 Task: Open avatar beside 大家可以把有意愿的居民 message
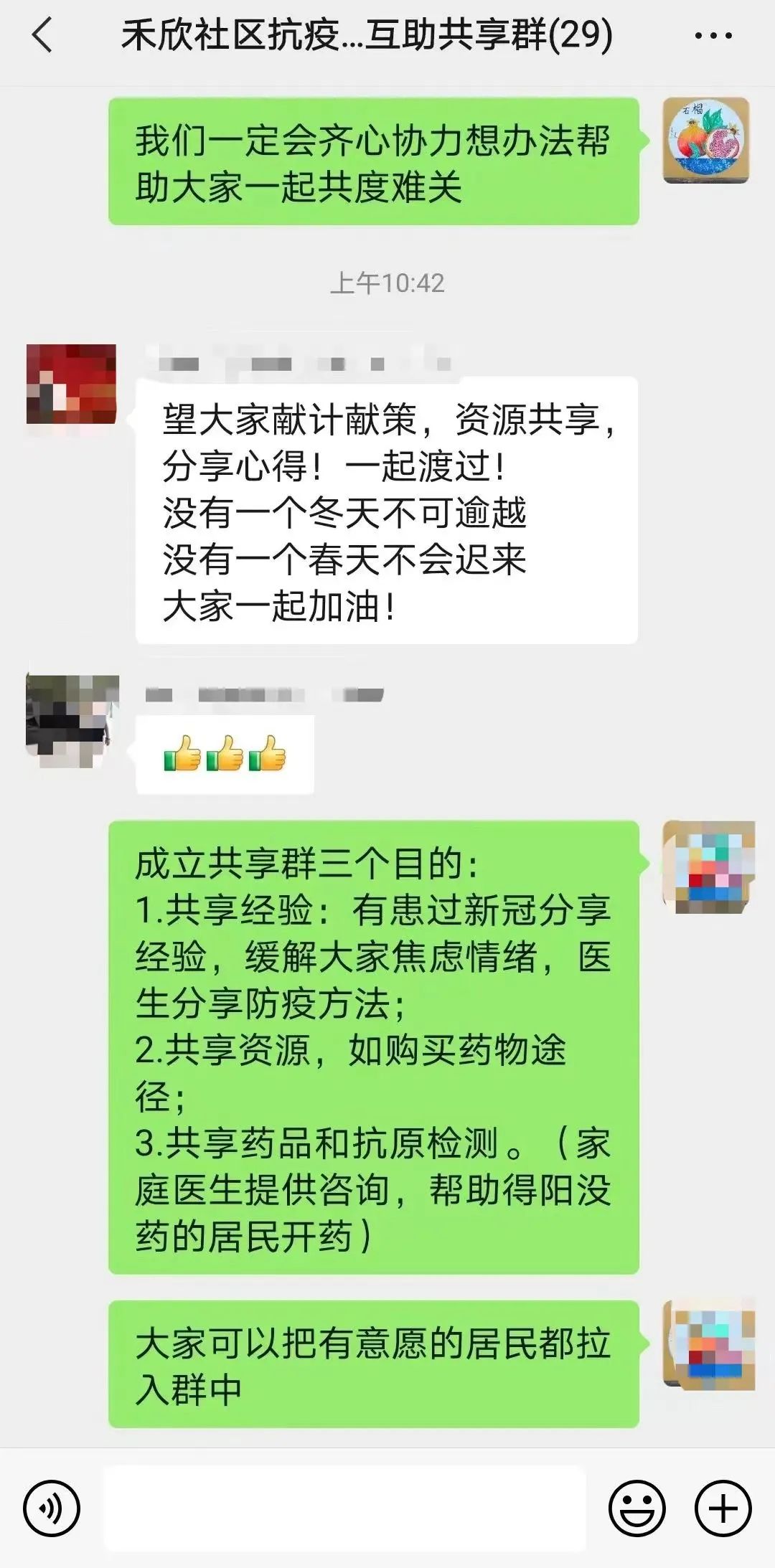708,1346
